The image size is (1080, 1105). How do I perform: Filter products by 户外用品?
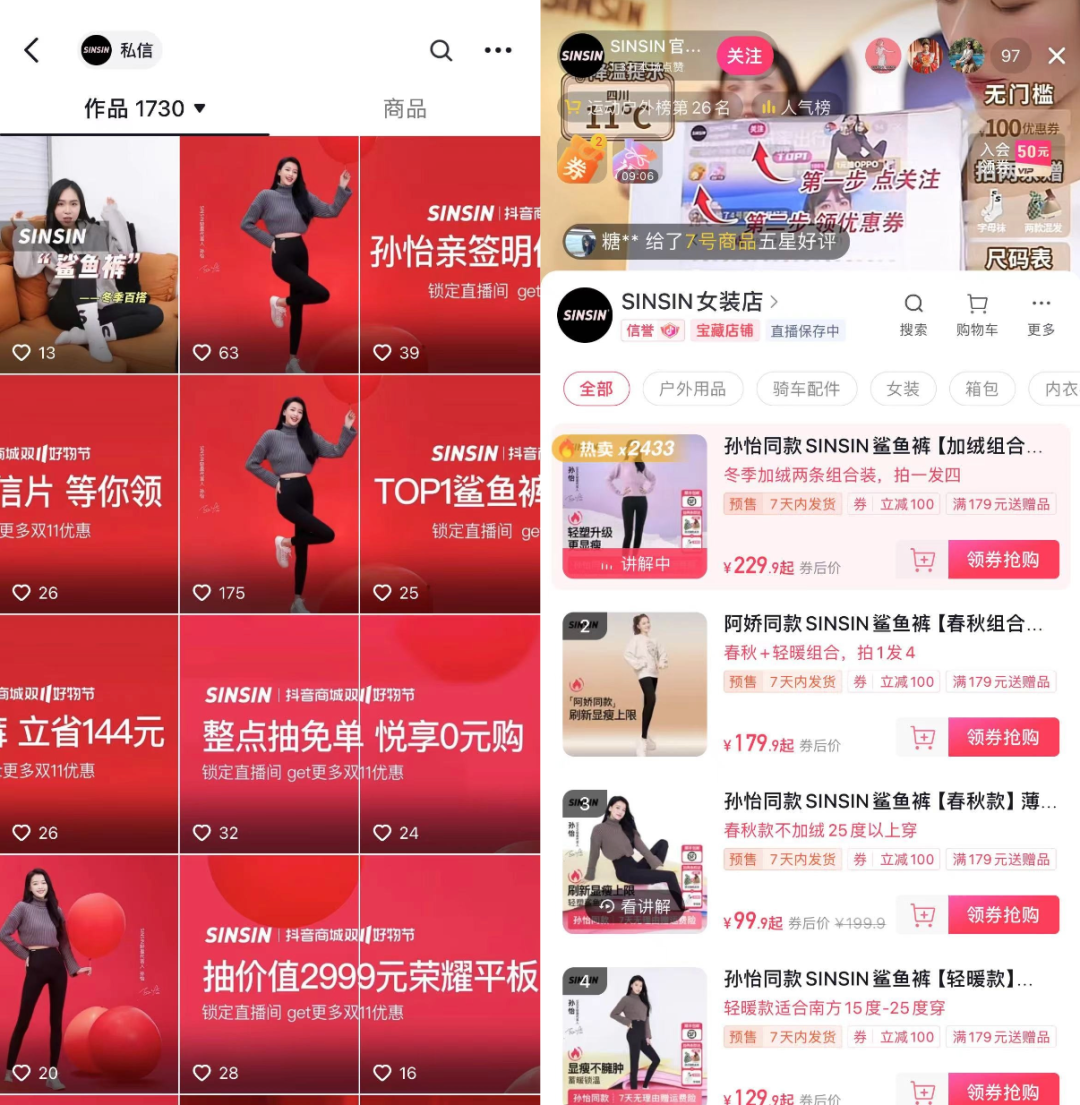[692, 389]
